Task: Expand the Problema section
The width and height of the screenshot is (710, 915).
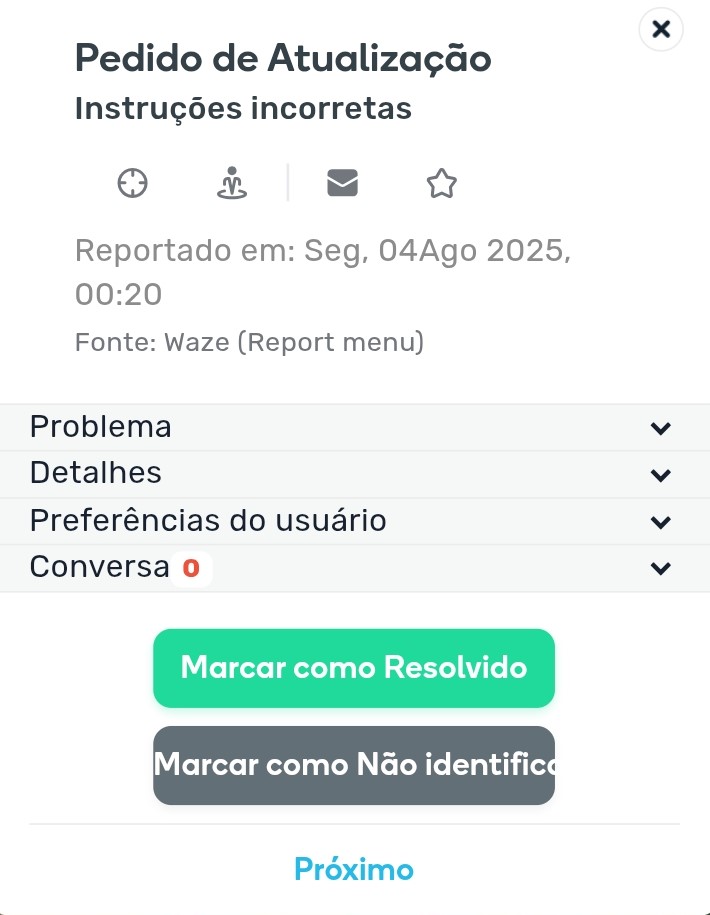Action: tap(354, 428)
